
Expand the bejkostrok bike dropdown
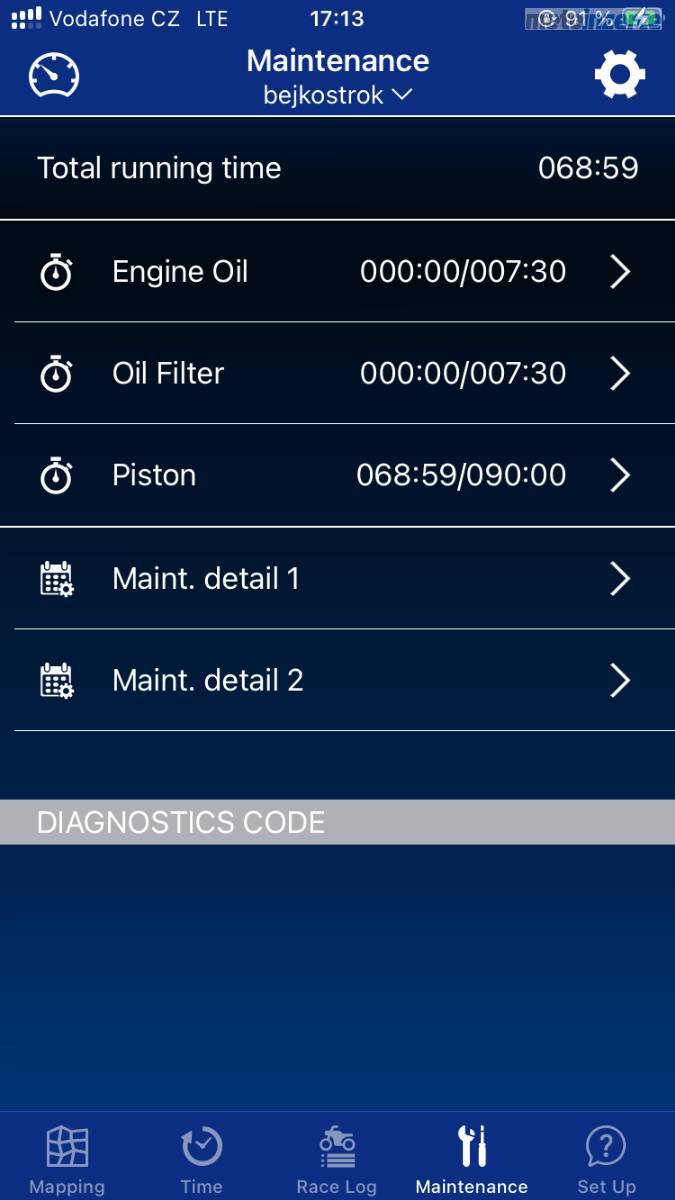point(337,95)
